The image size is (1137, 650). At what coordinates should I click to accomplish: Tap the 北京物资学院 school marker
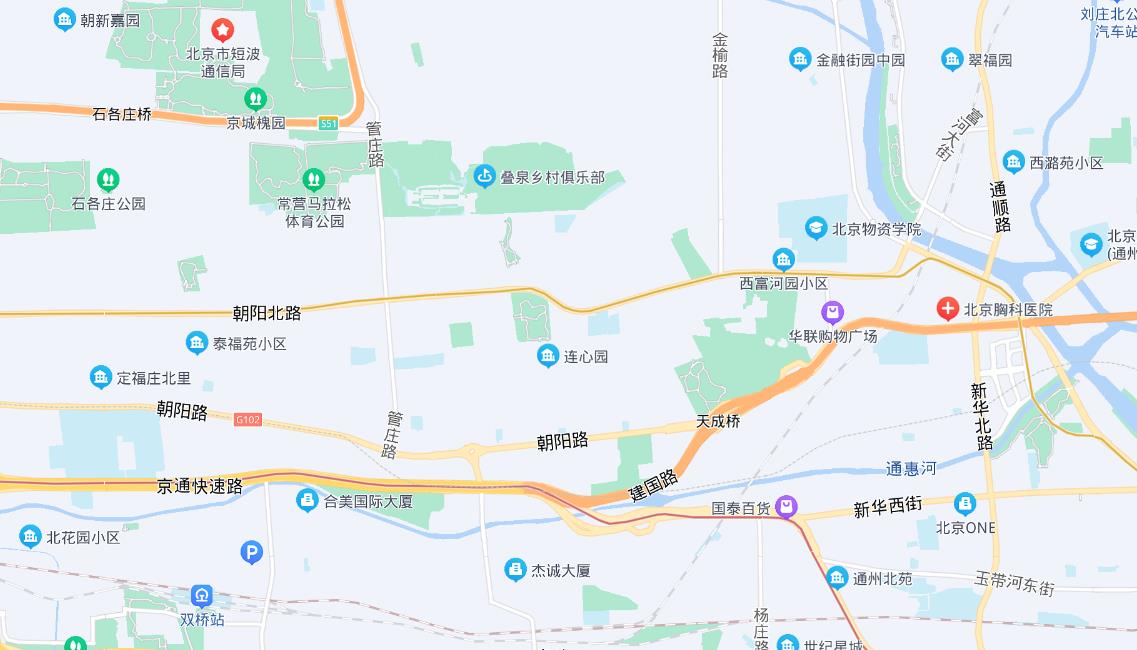coord(816,229)
